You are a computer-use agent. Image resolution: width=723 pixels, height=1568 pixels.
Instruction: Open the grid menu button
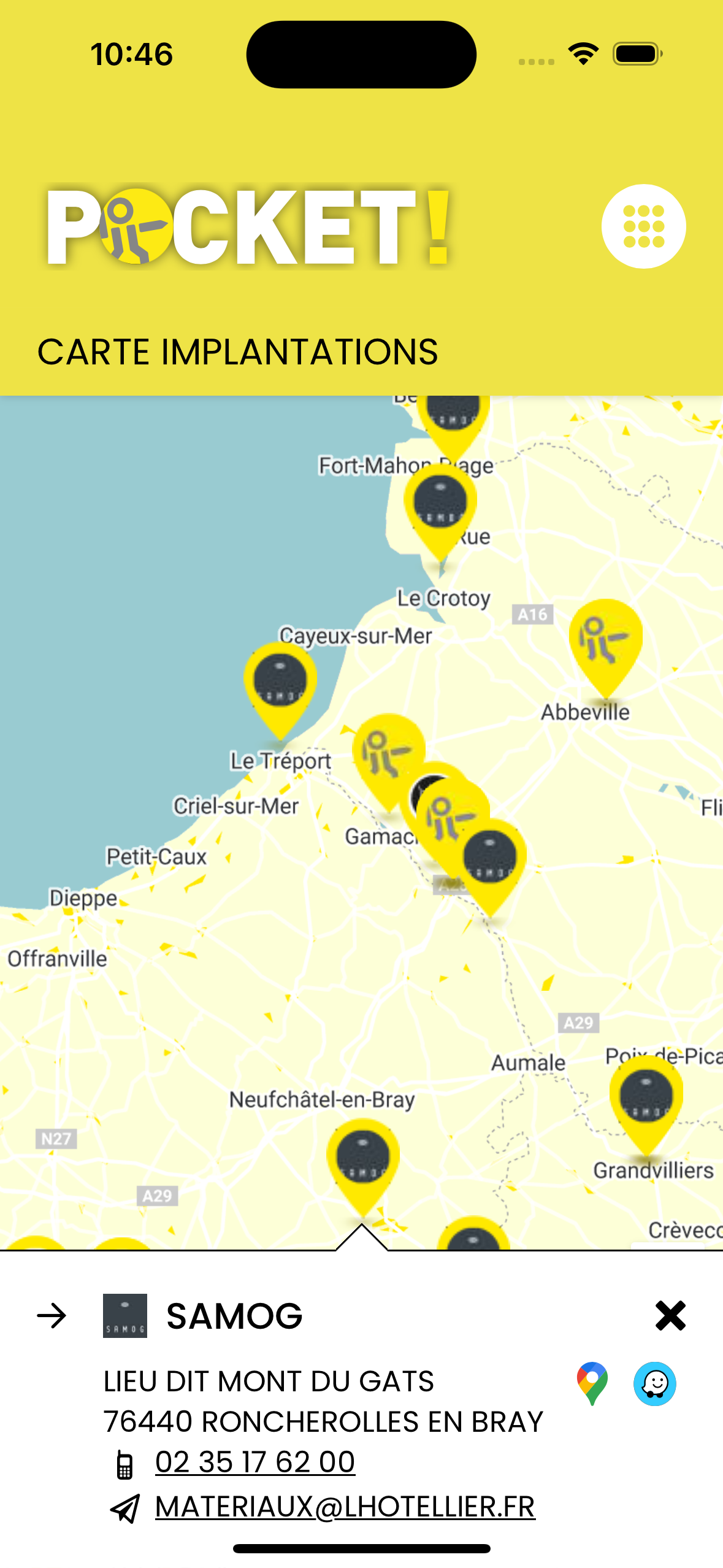(x=643, y=226)
